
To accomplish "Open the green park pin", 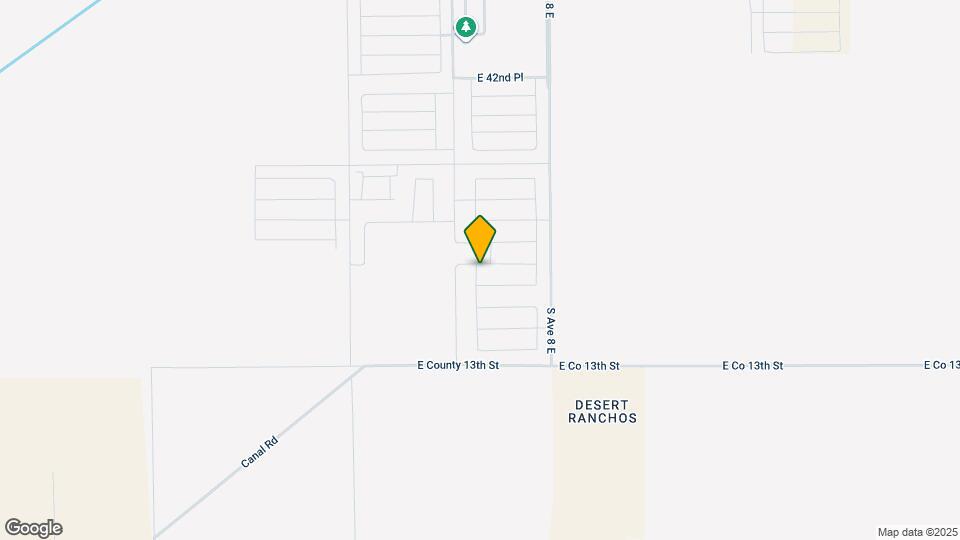I will [465, 27].
